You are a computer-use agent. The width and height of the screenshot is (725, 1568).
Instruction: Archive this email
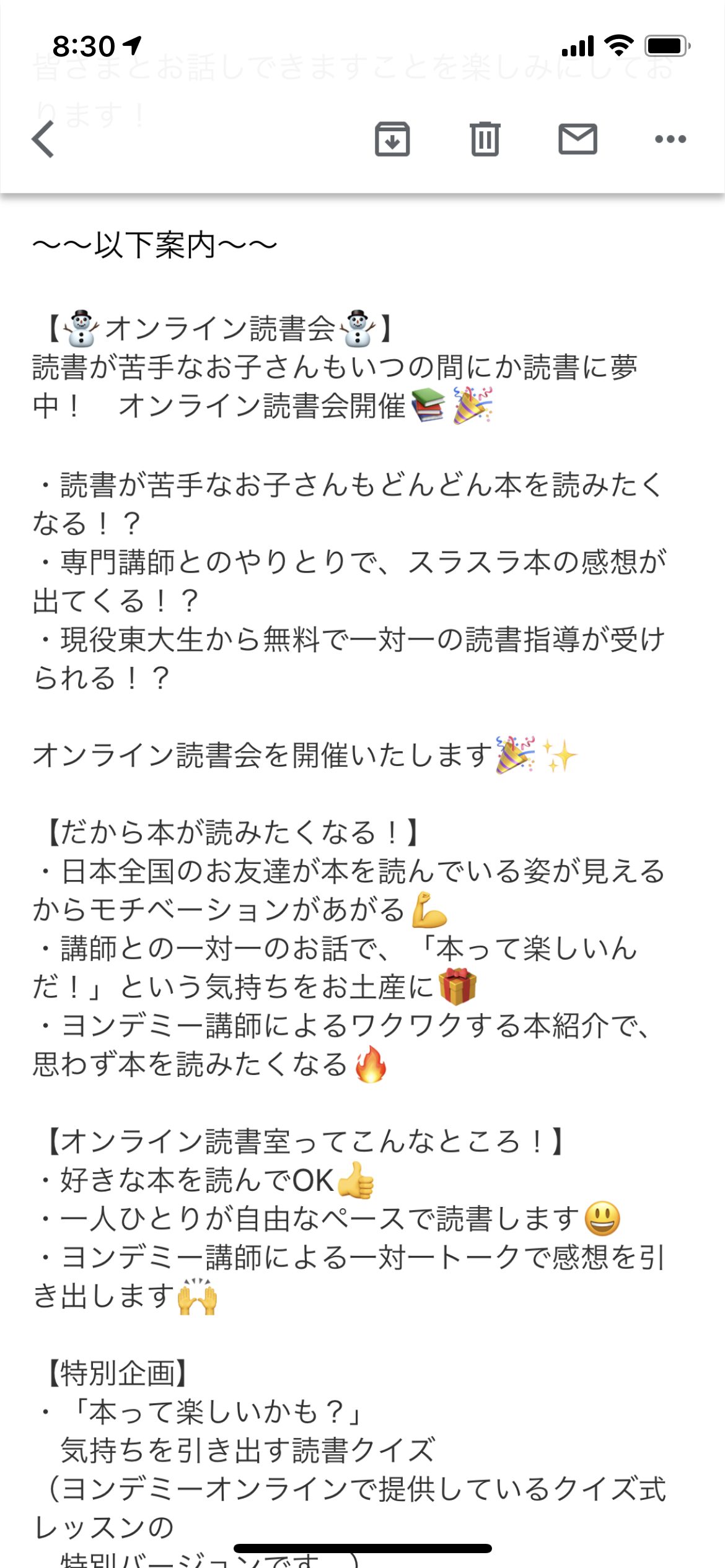pyautogui.click(x=392, y=139)
